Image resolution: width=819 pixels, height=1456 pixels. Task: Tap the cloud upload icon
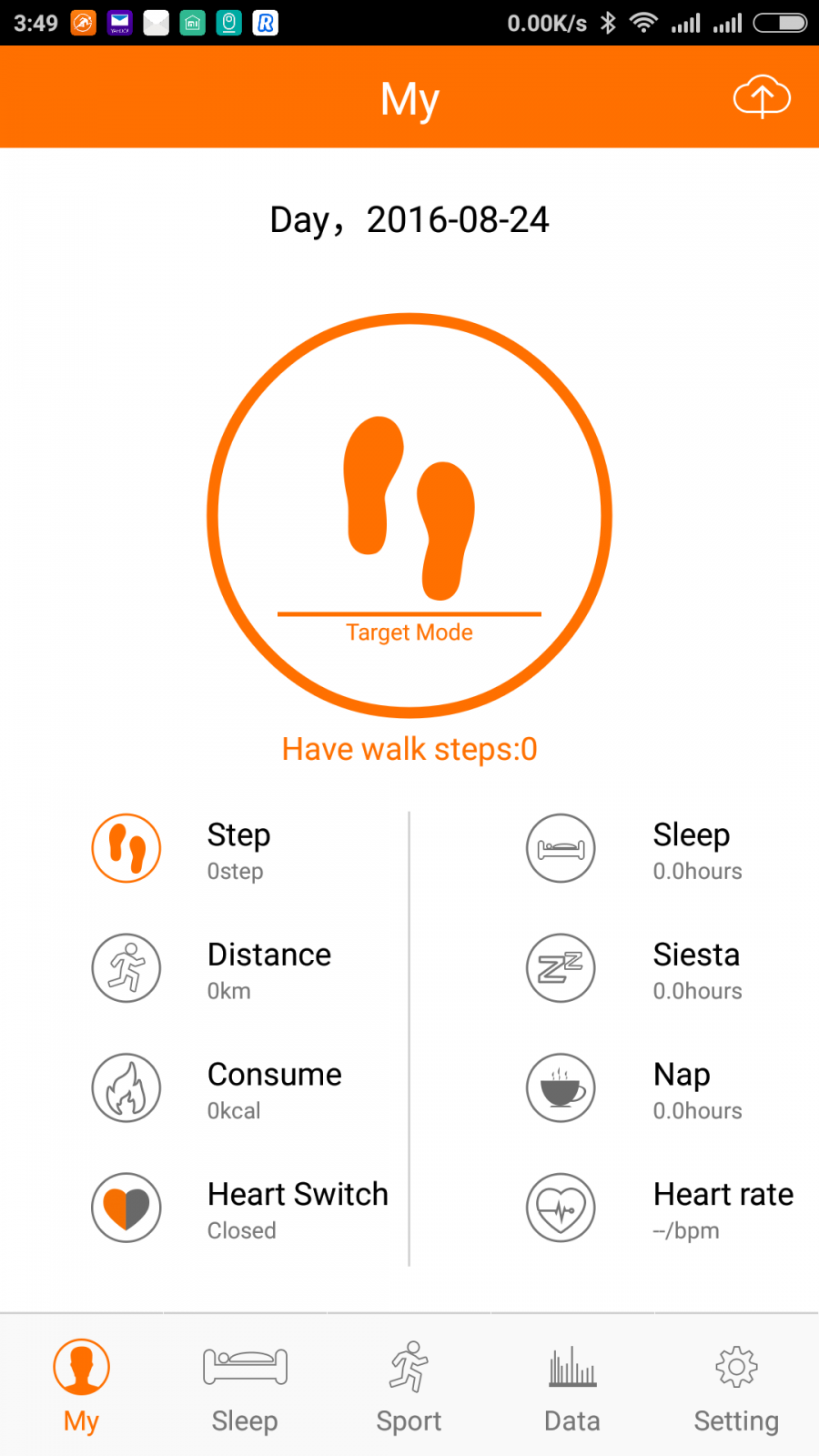pos(762,96)
